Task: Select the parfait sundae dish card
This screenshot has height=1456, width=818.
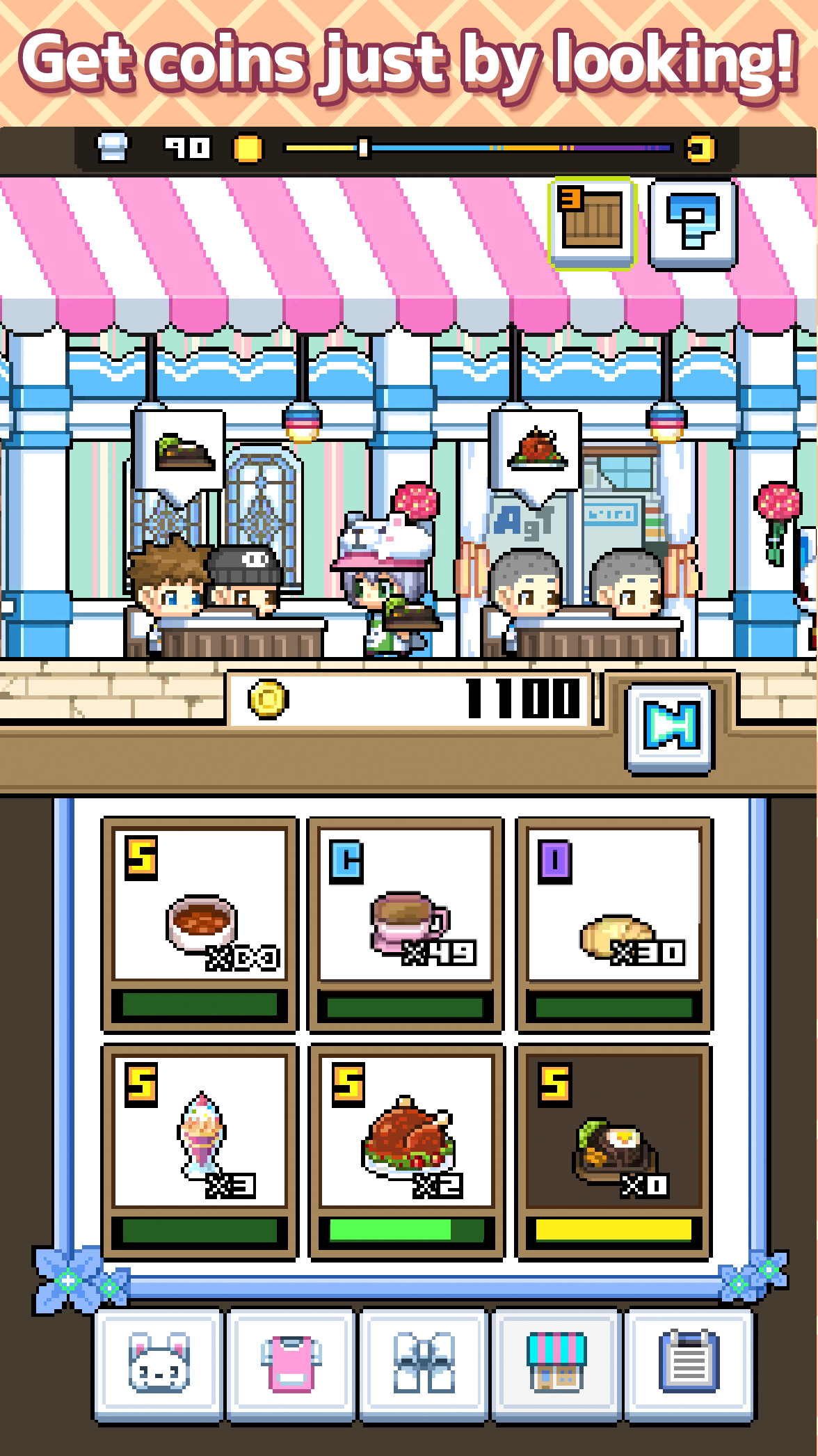Action: [200, 1150]
